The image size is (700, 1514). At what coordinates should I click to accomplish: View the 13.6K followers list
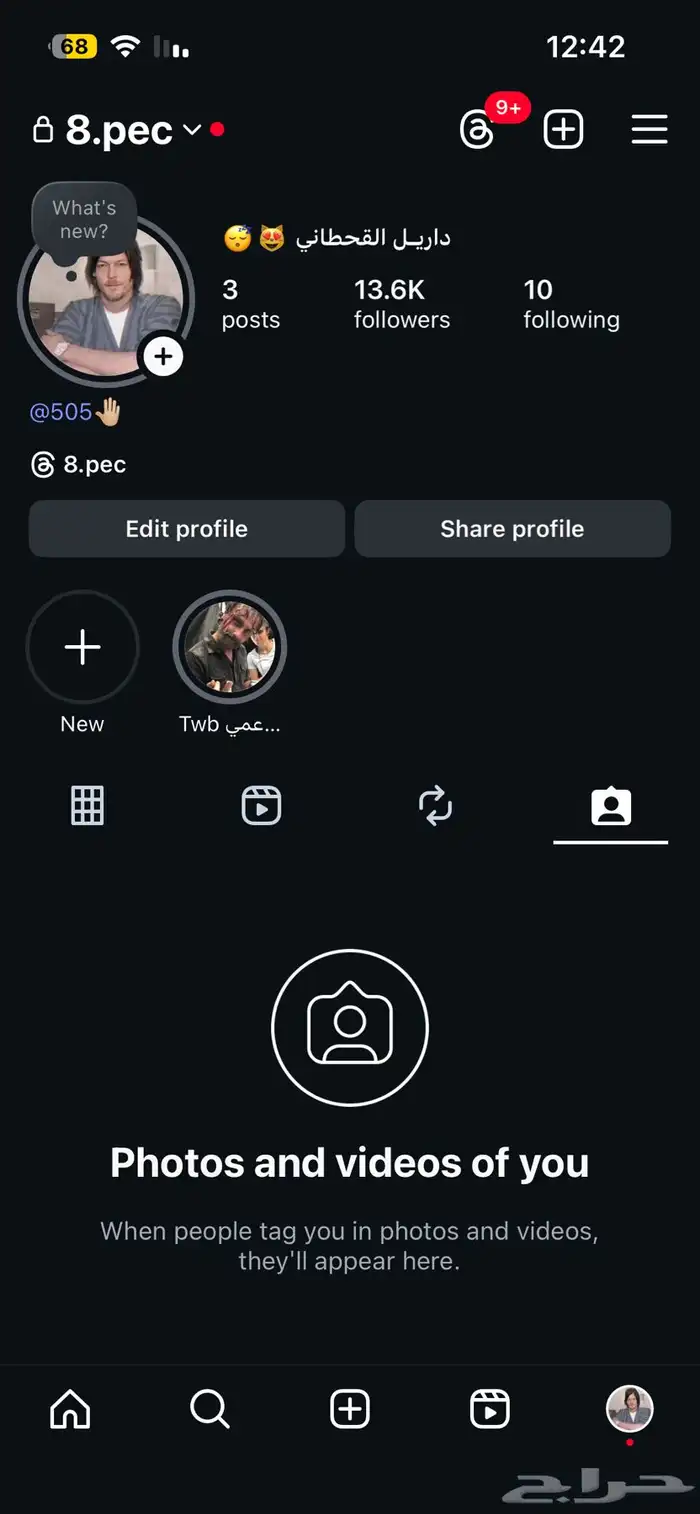(402, 304)
